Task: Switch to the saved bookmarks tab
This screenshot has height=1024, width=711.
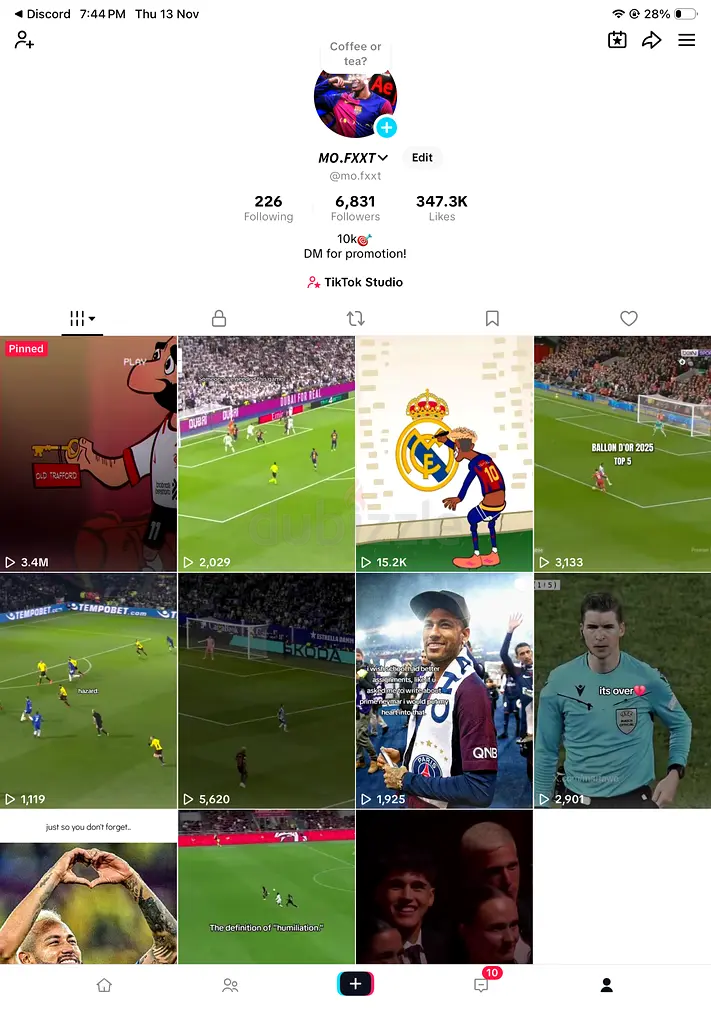Action: pos(492,319)
